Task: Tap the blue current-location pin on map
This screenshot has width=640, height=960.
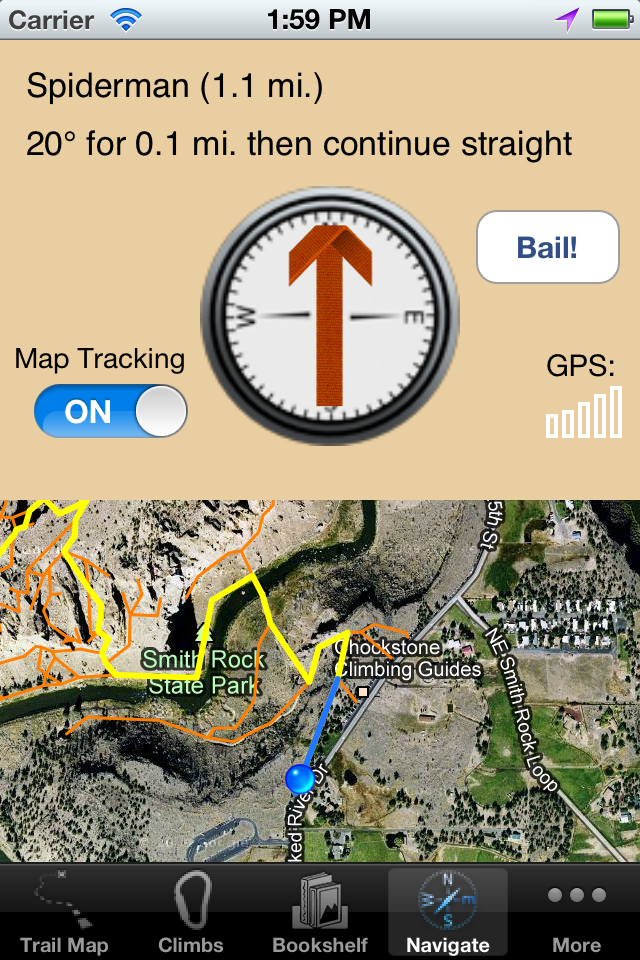Action: (299, 777)
